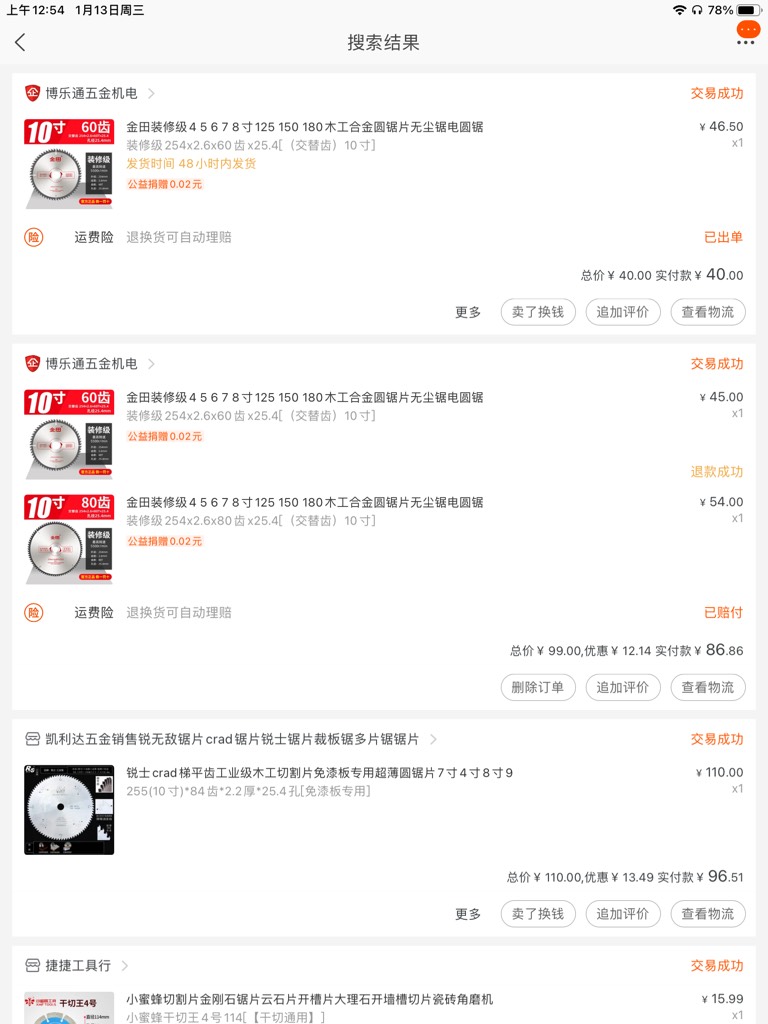Open the 80齿 saw blade item priced ¥54.00
Screen dimensions: 768x1024
tap(304, 502)
